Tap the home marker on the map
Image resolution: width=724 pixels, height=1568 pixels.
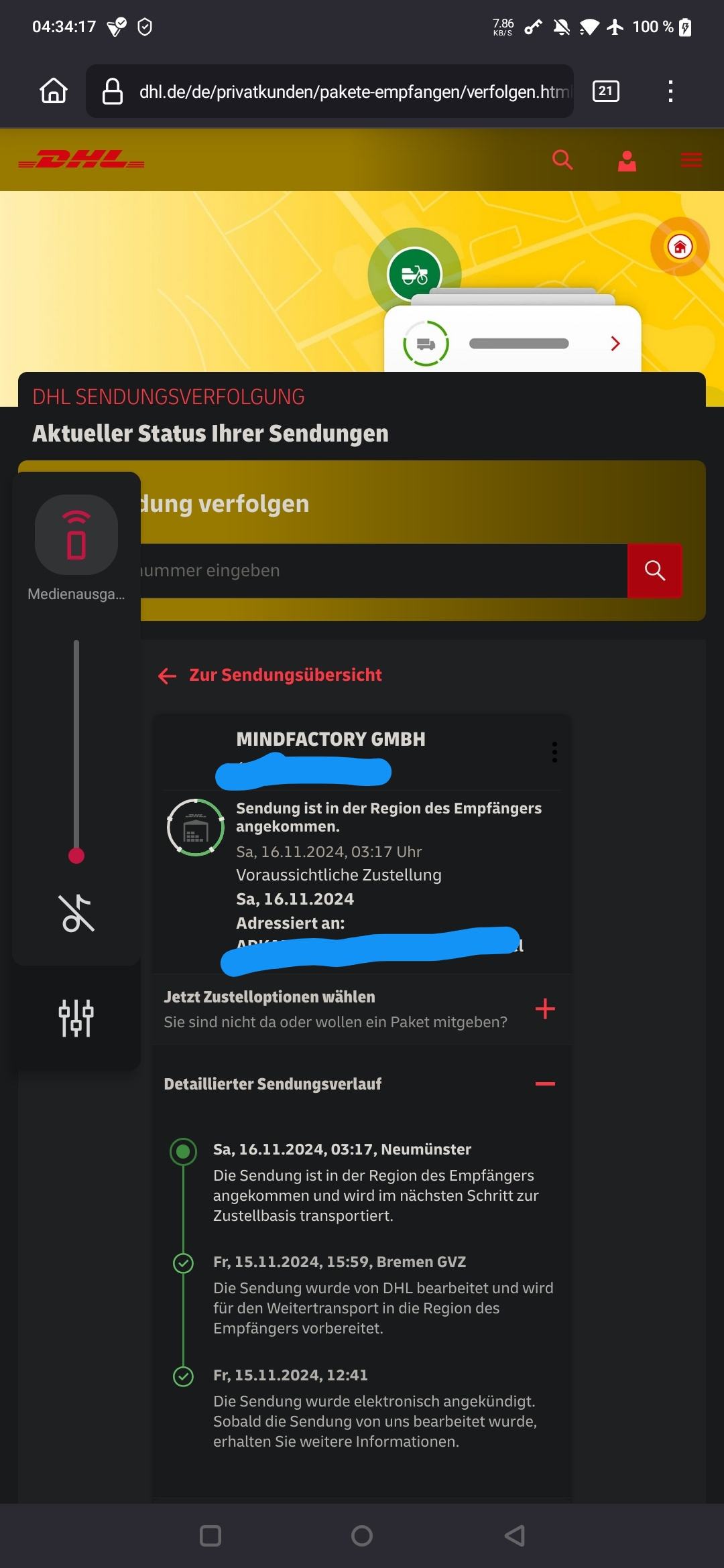[680, 247]
